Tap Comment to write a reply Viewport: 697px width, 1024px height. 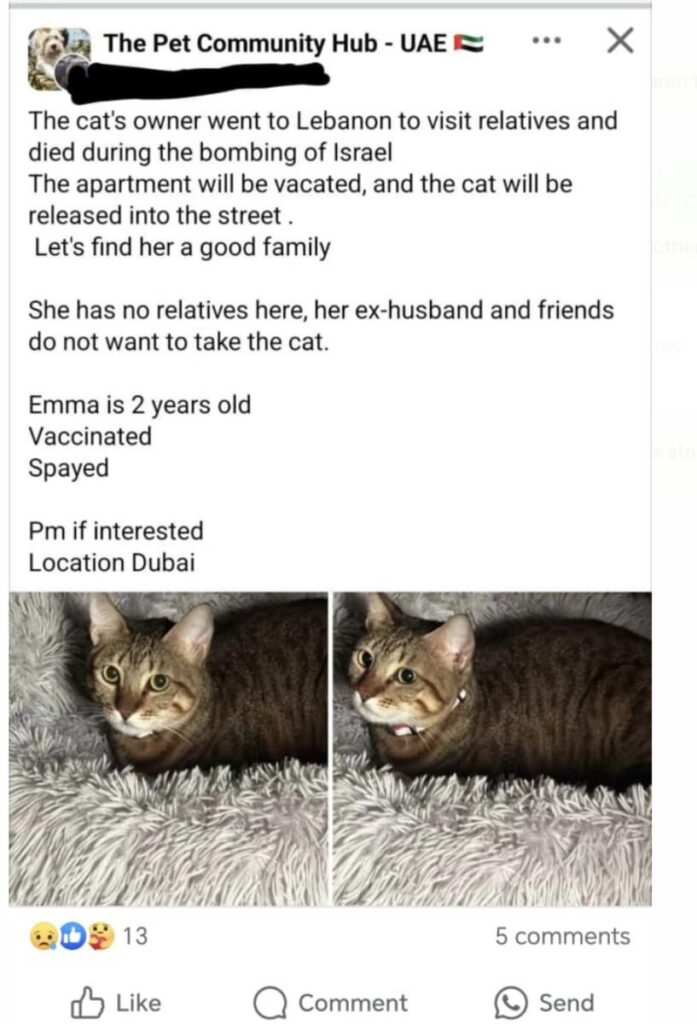coord(331,1002)
